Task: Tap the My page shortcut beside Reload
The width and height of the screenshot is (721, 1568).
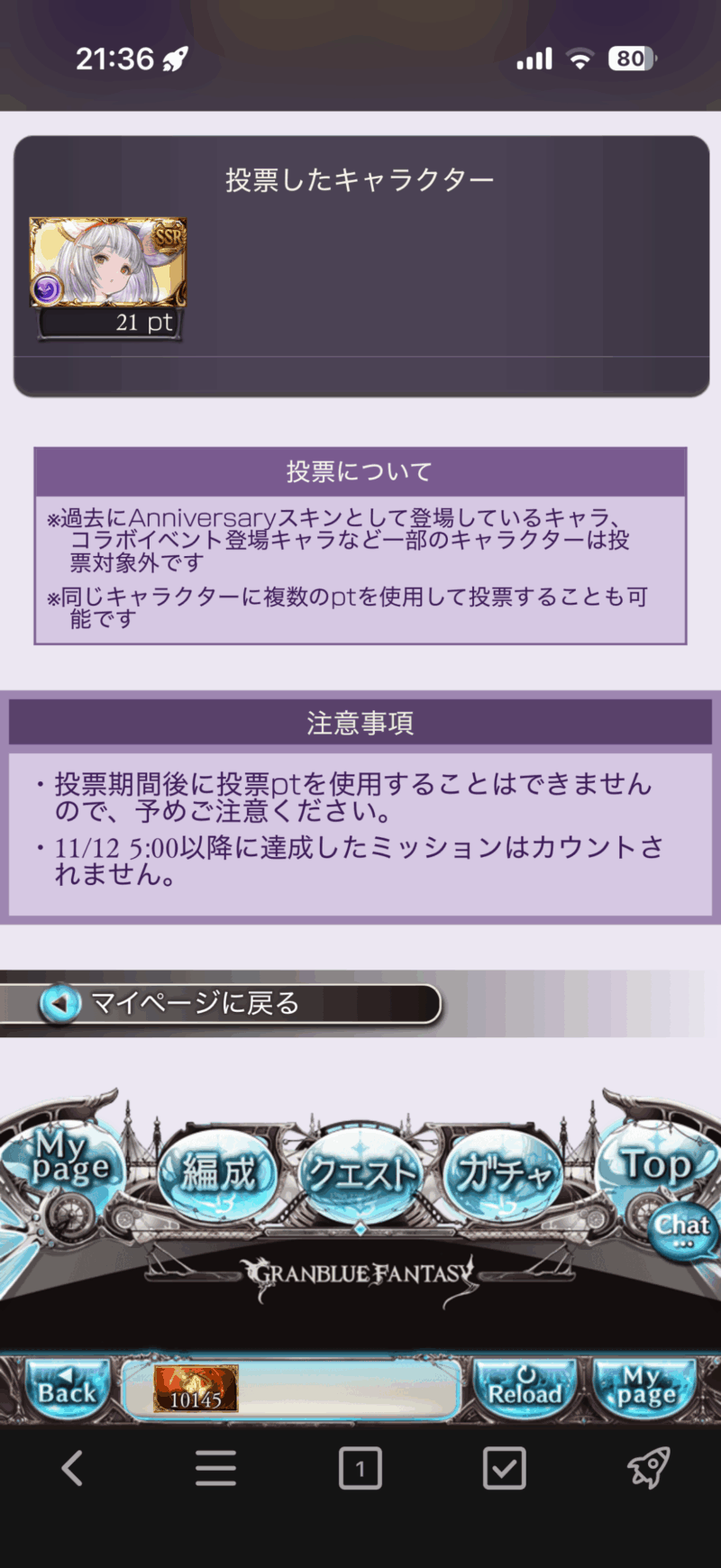Action: [645, 1388]
